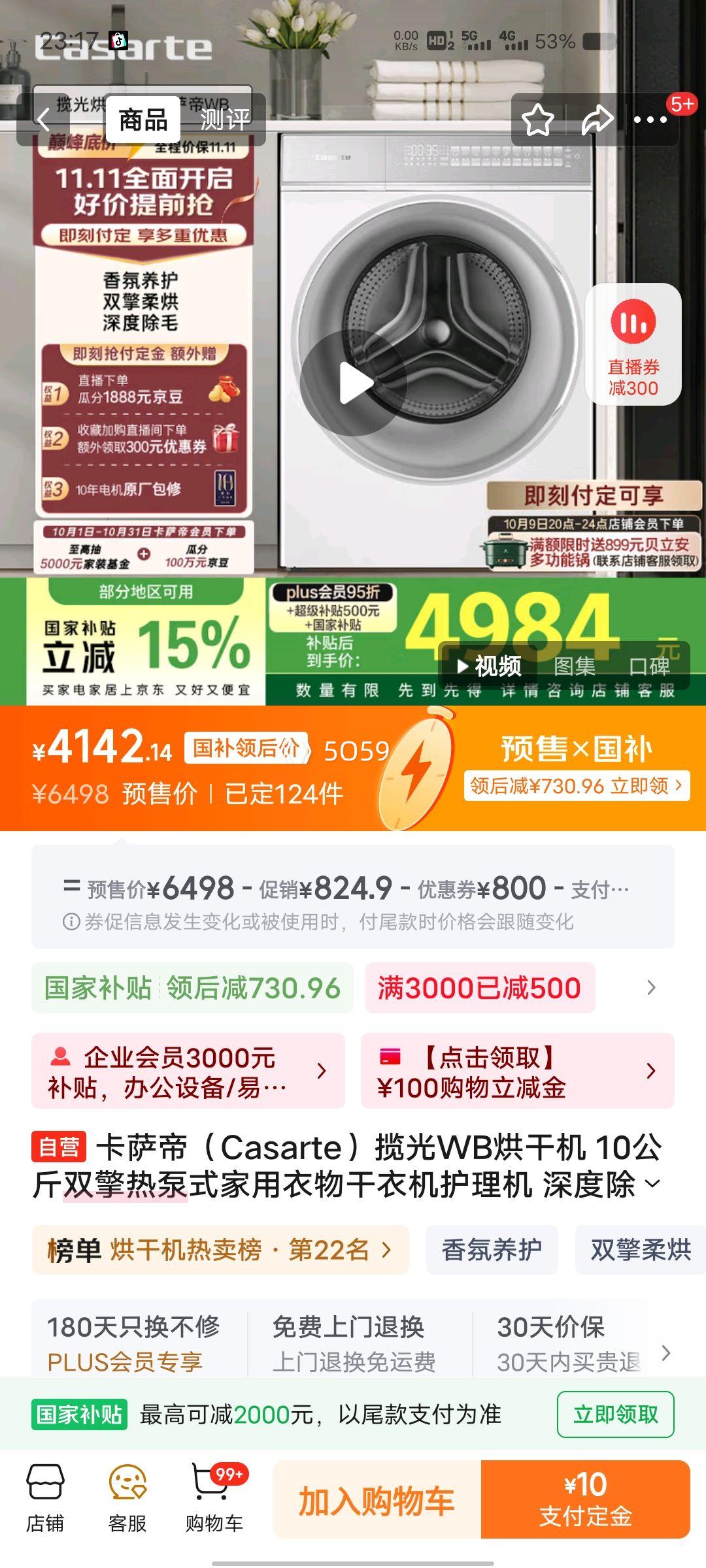Favorite this product with the star icon

pos(537,120)
